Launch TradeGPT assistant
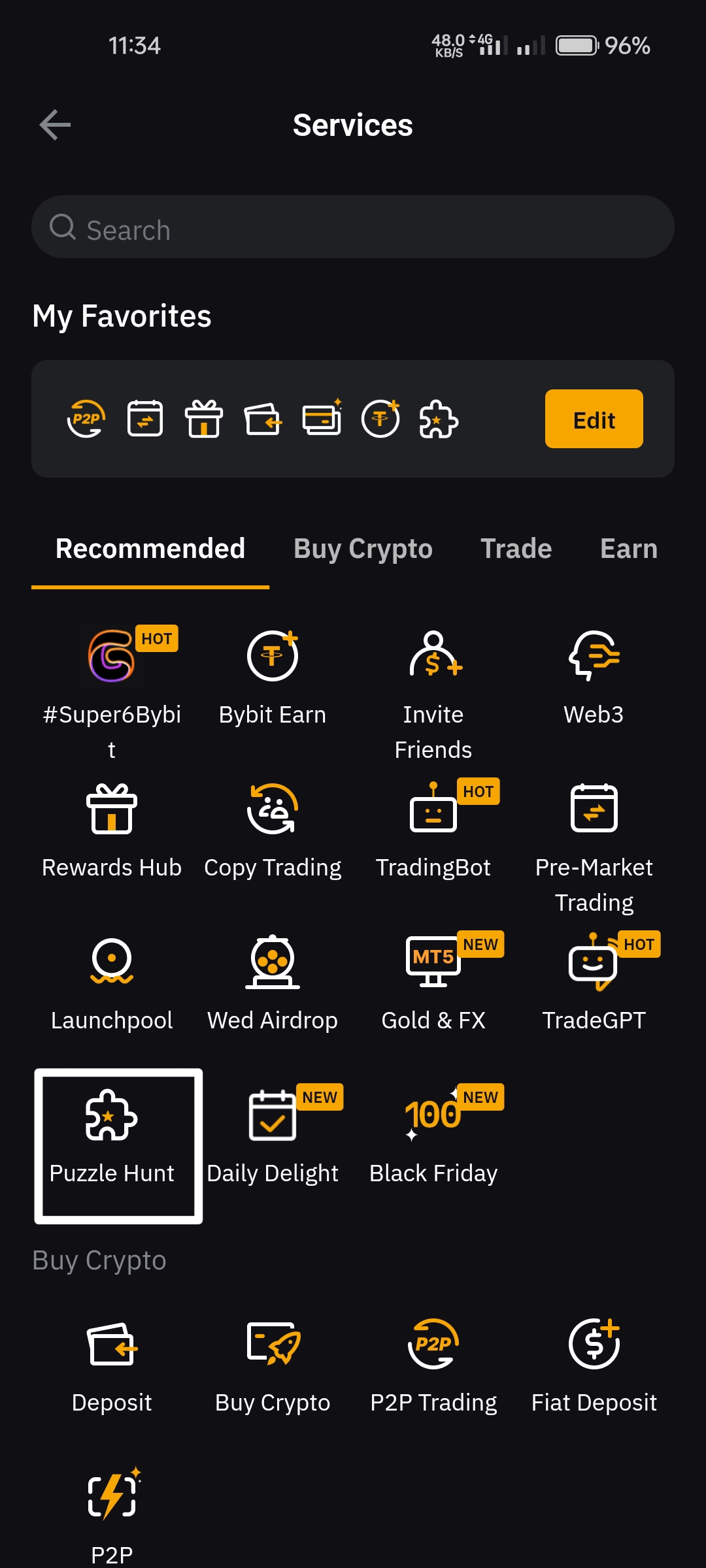The image size is (706, 1568). tap(594, 983)
